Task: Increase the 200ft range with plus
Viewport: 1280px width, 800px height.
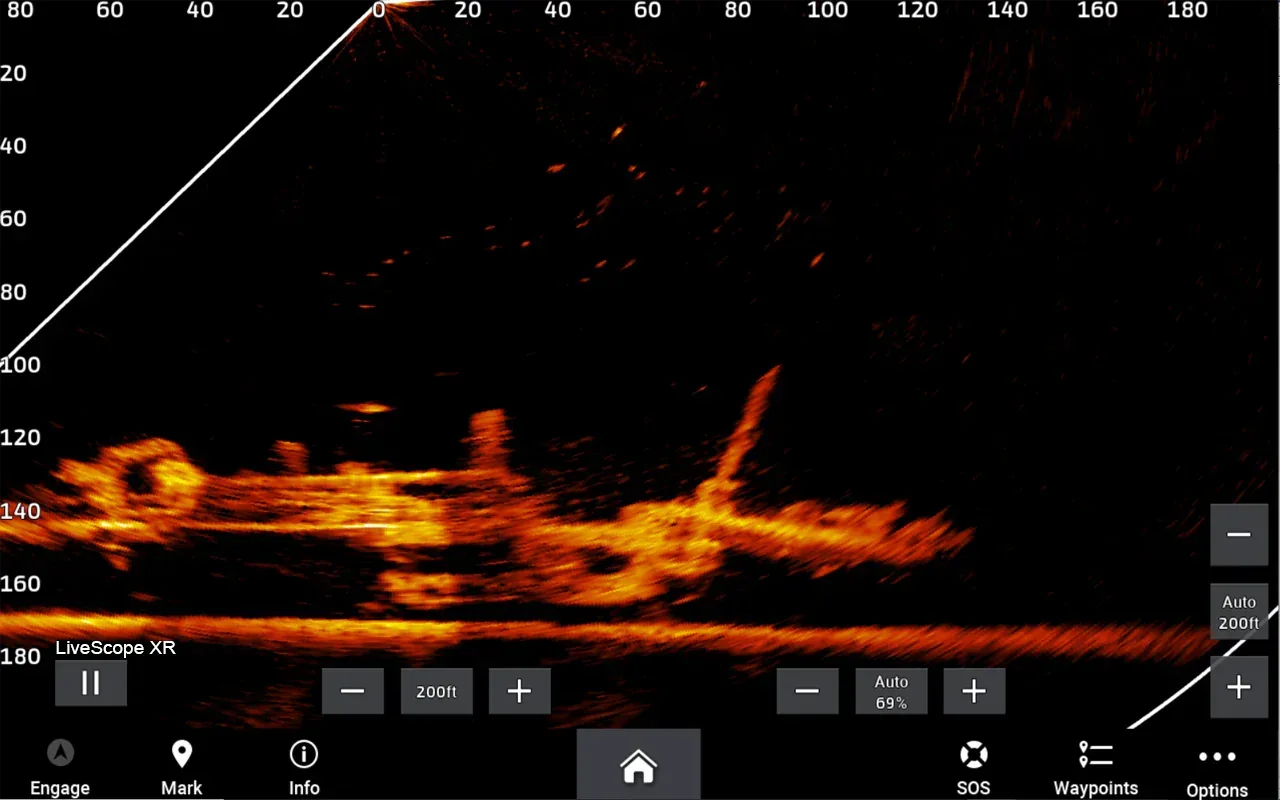Action: point(519,691)
